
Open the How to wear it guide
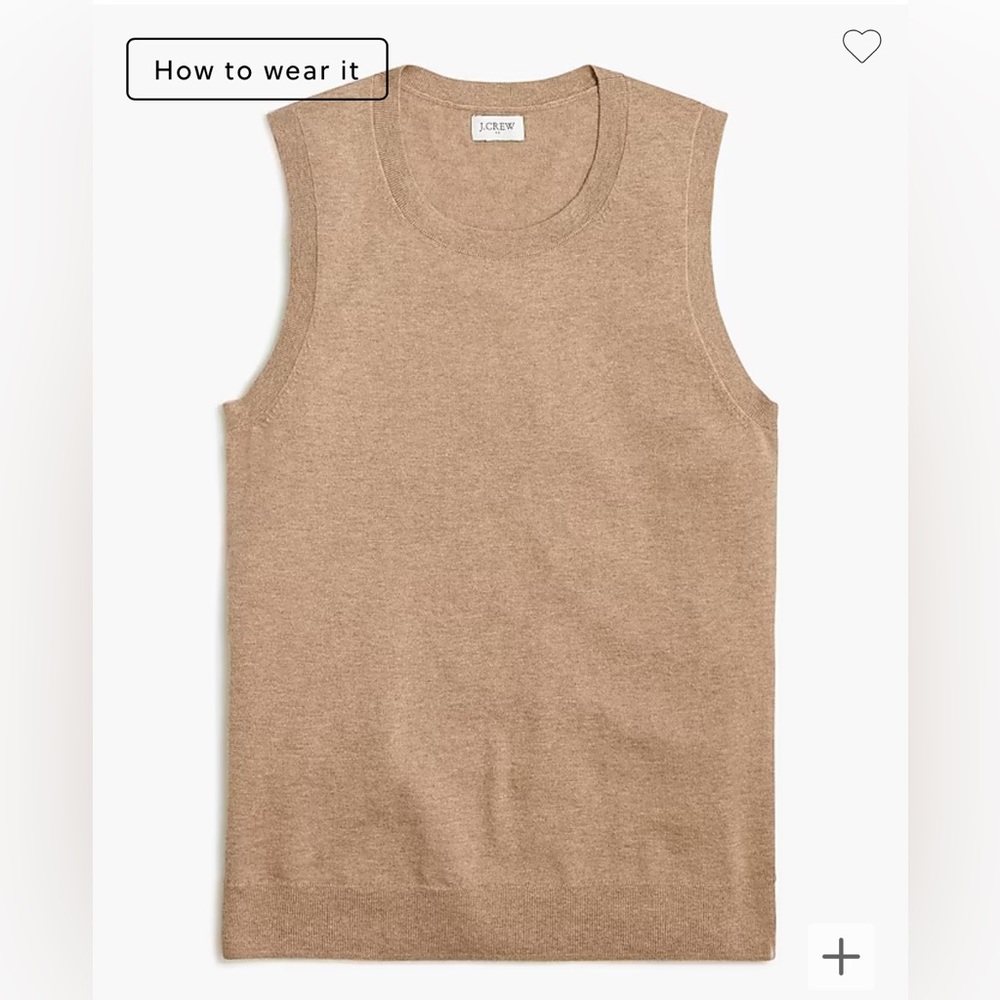click(x=257, y=69)
